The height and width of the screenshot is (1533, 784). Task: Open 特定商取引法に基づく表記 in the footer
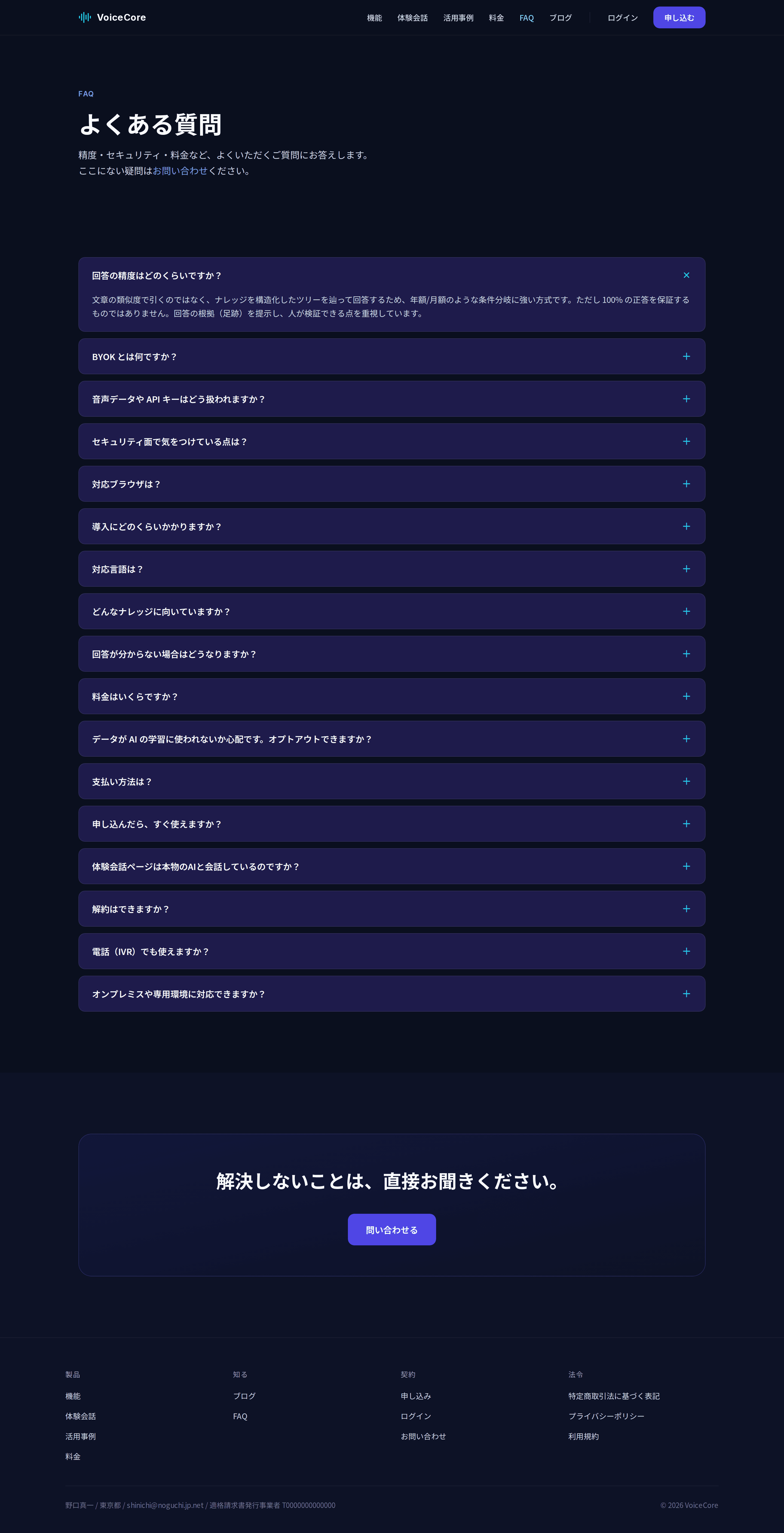point(613,1396)
